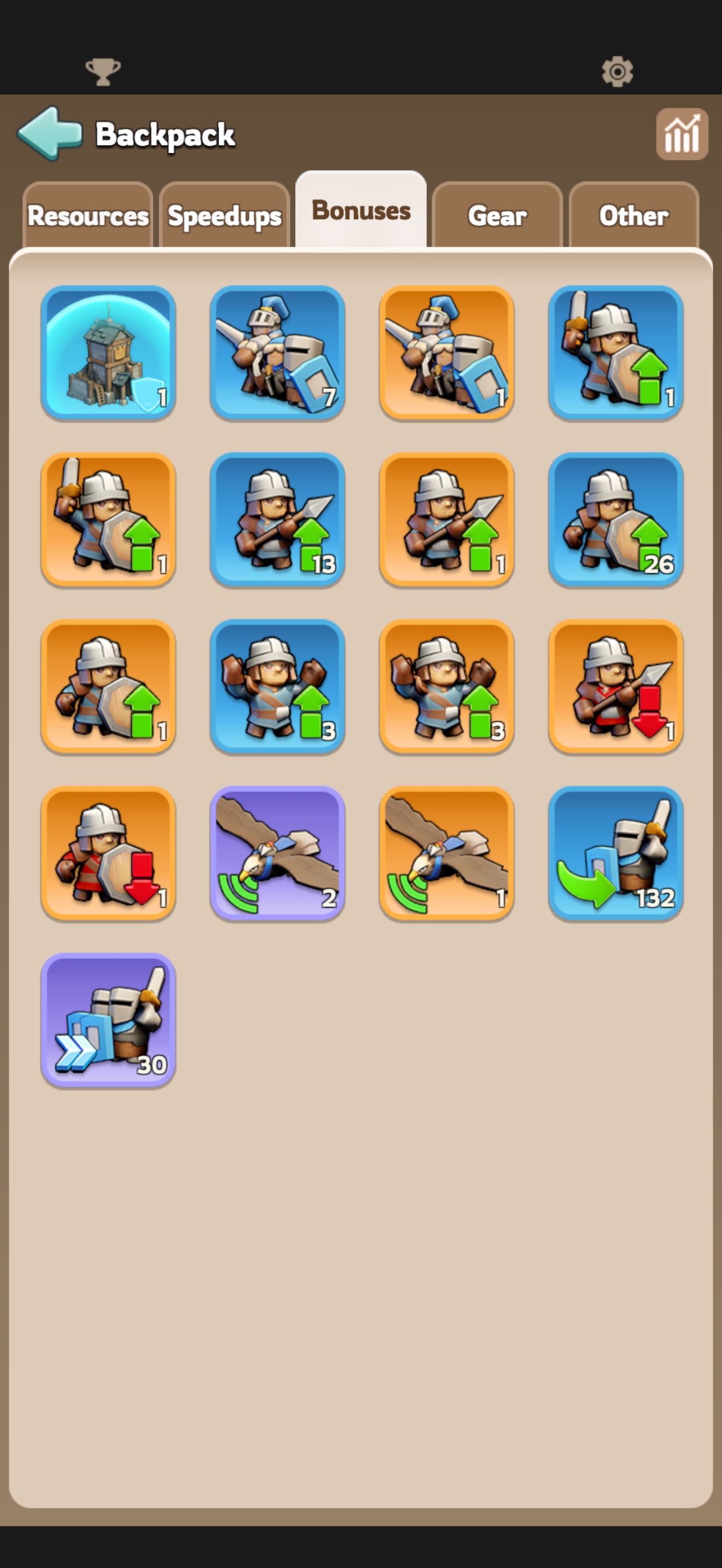The image size is (722, 1568).
Task: Open the Gear tab
Action: click(497, 215)
